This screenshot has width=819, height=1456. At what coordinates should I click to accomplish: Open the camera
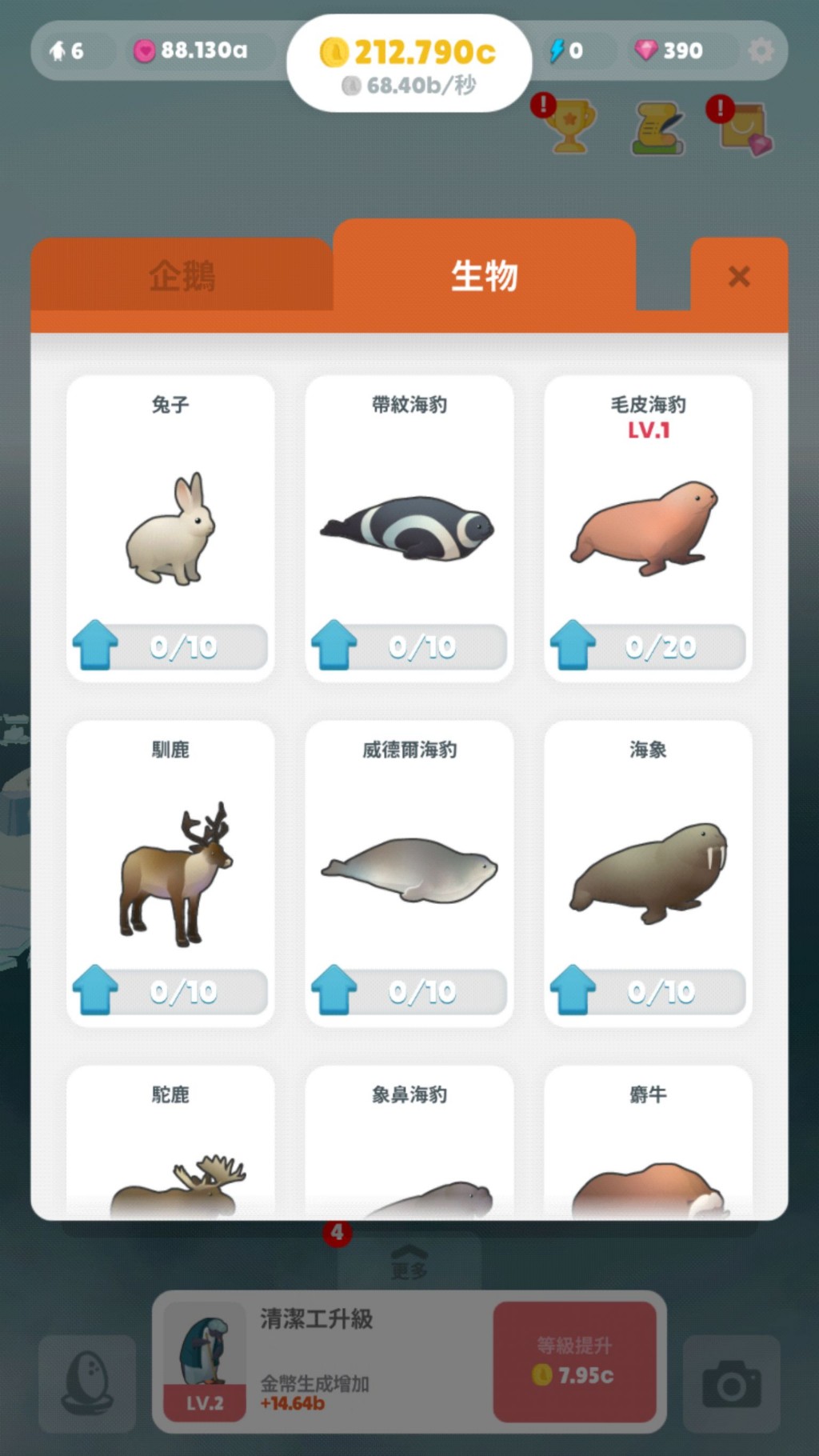point(731,1384)
